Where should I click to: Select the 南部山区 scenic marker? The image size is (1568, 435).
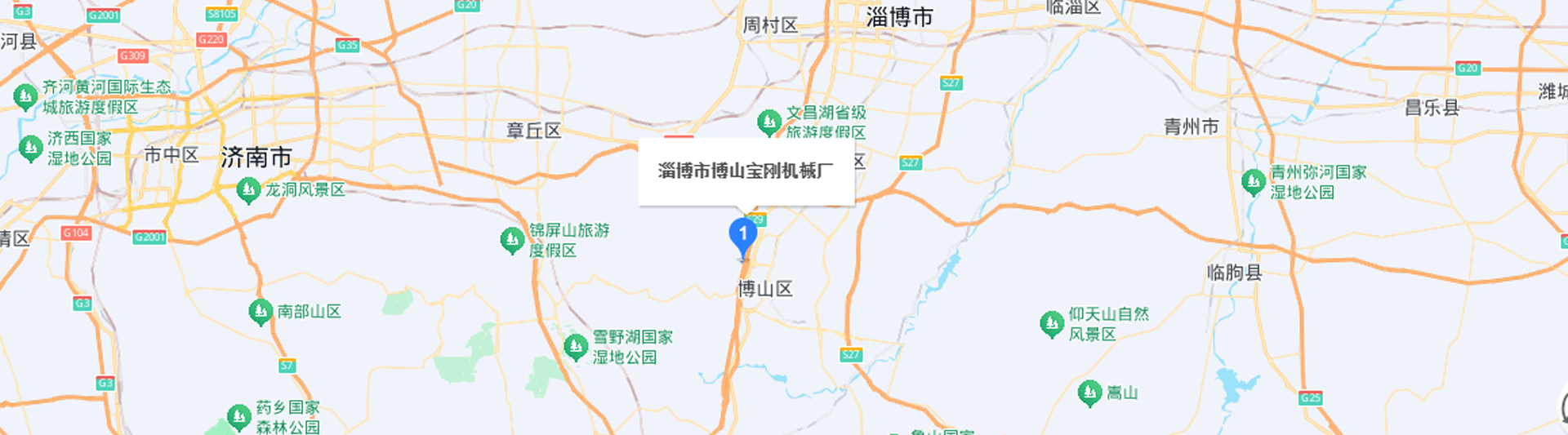tap(260, 312)
